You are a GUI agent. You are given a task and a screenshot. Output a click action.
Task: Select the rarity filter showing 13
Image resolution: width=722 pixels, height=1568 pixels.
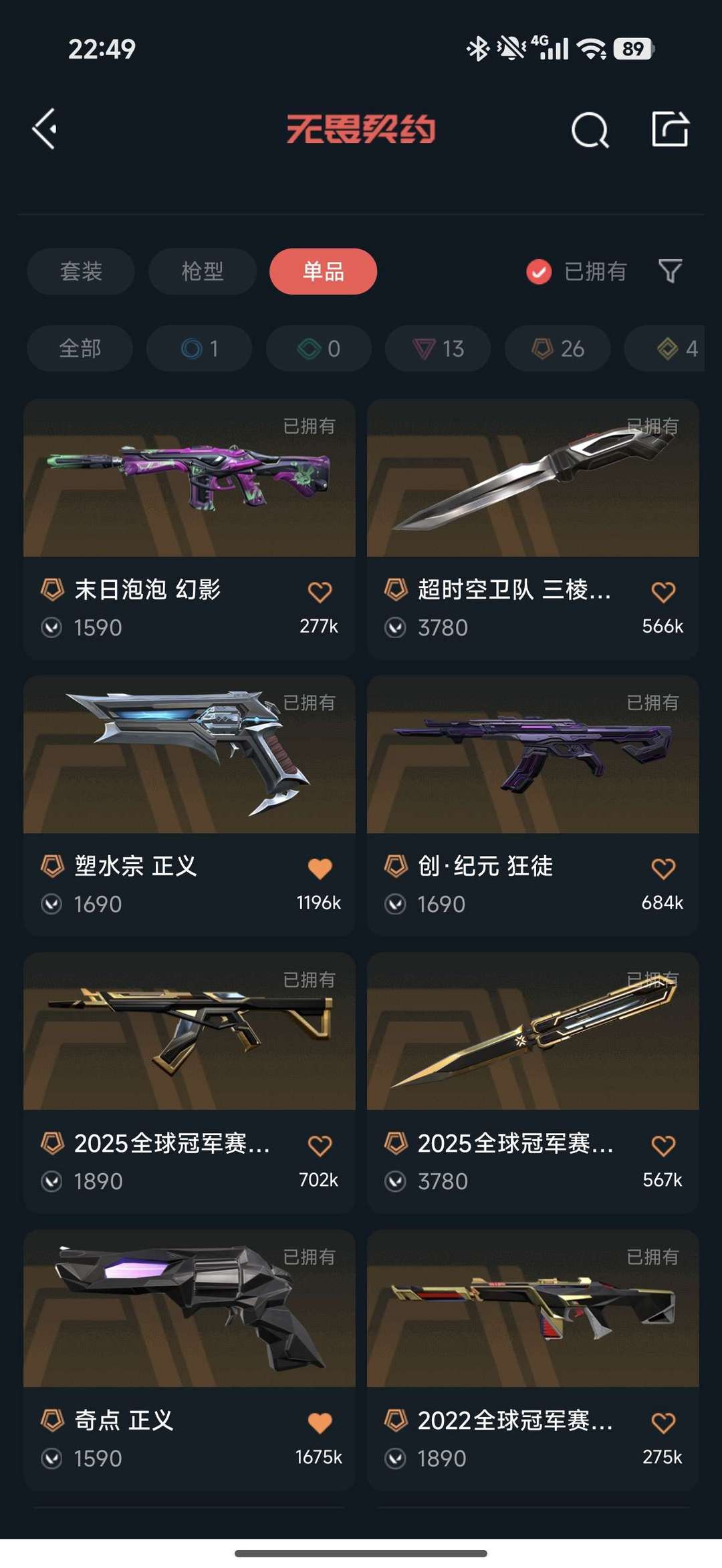(437, 348)
